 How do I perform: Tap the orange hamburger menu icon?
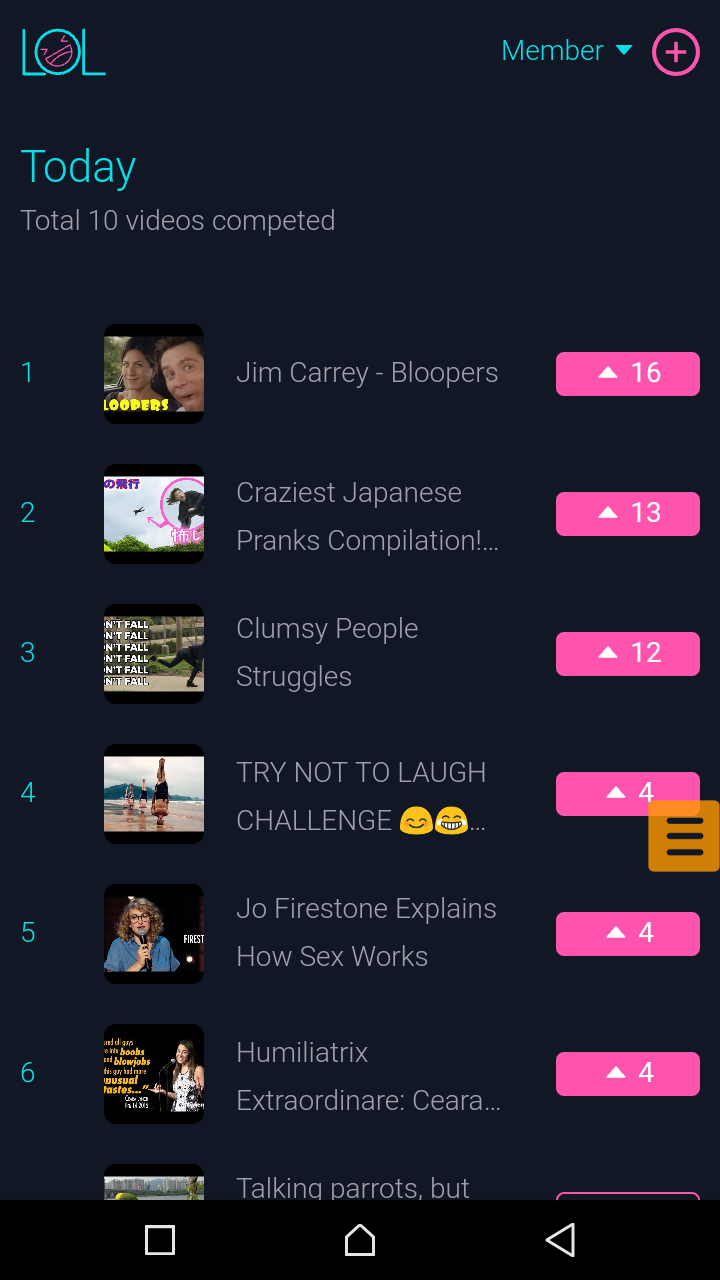[684, 835]
